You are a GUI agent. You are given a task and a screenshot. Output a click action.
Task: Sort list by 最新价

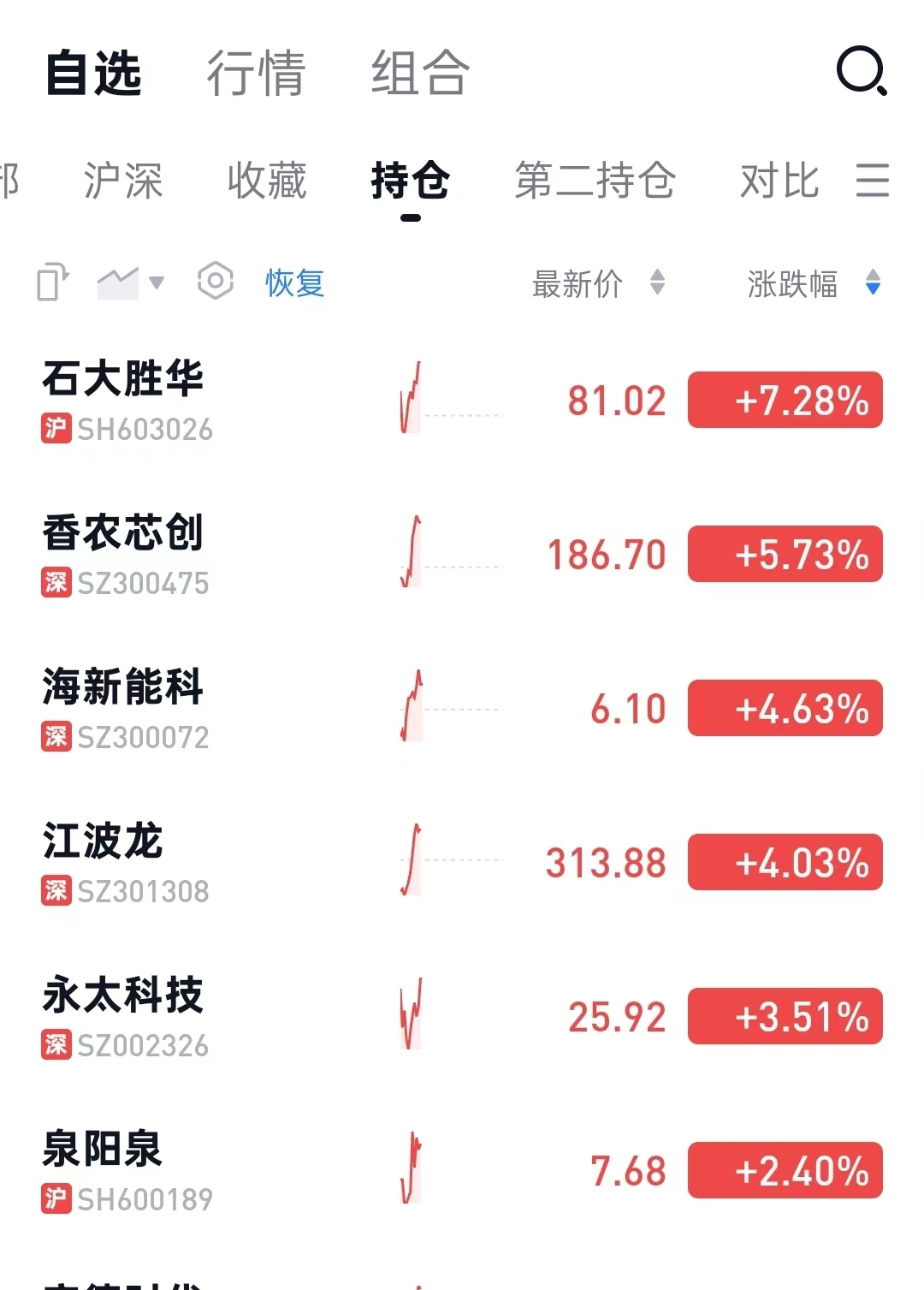coord(598,283)
